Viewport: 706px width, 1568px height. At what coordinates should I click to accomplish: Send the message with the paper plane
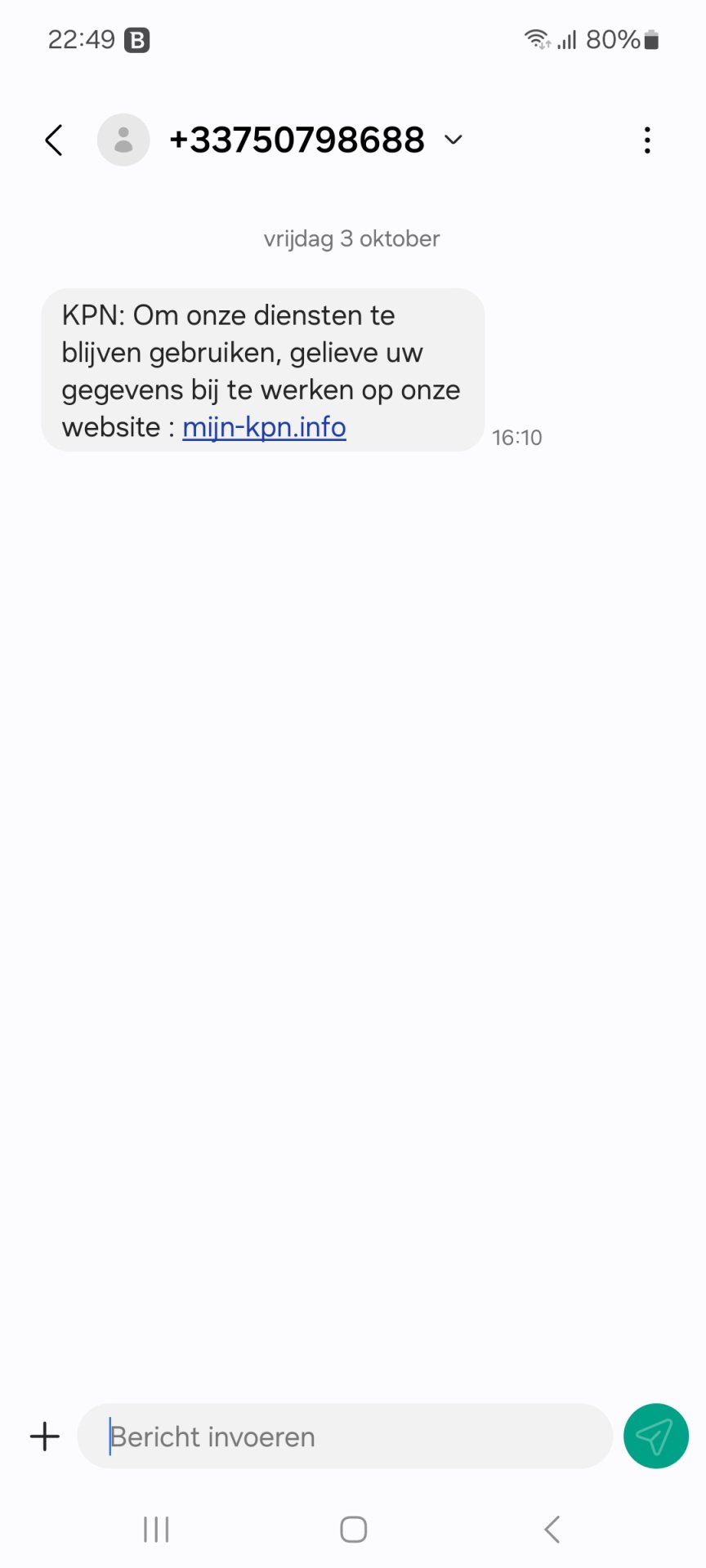pos(655,1437)
